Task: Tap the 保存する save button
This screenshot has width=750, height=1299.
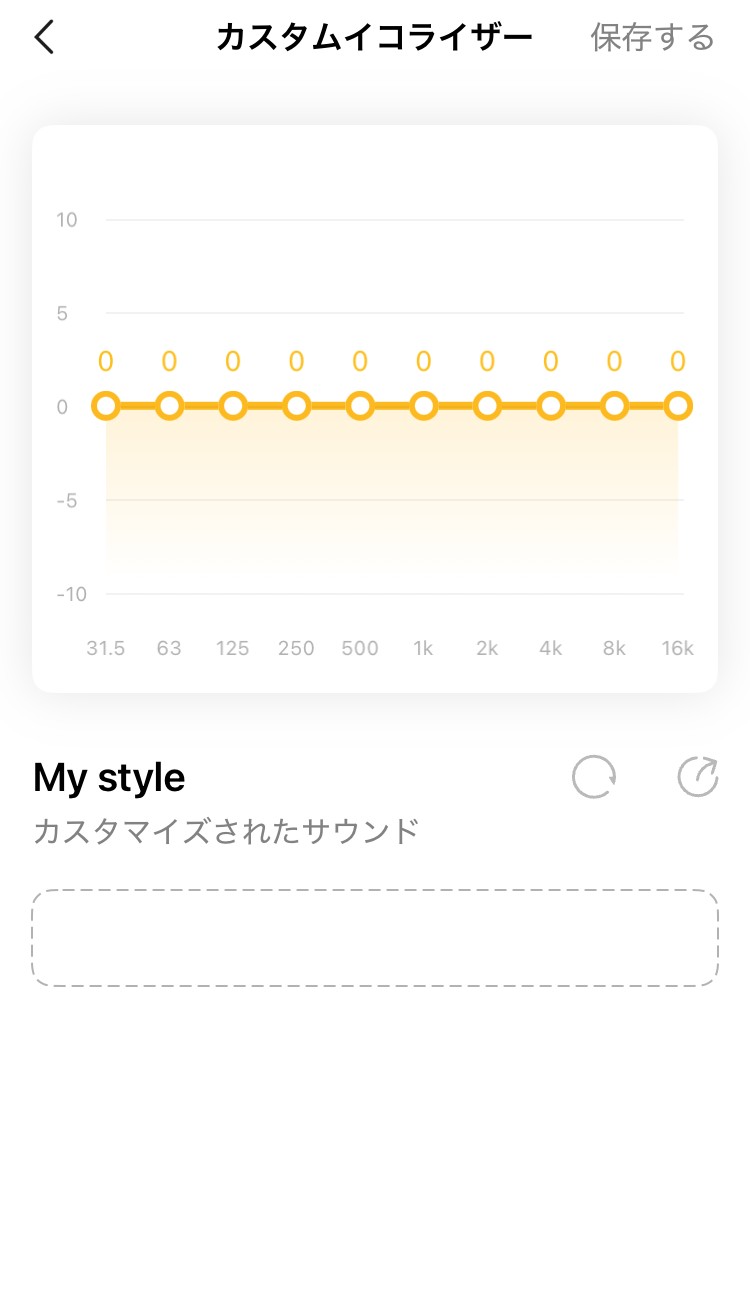Action: point(650,36)
